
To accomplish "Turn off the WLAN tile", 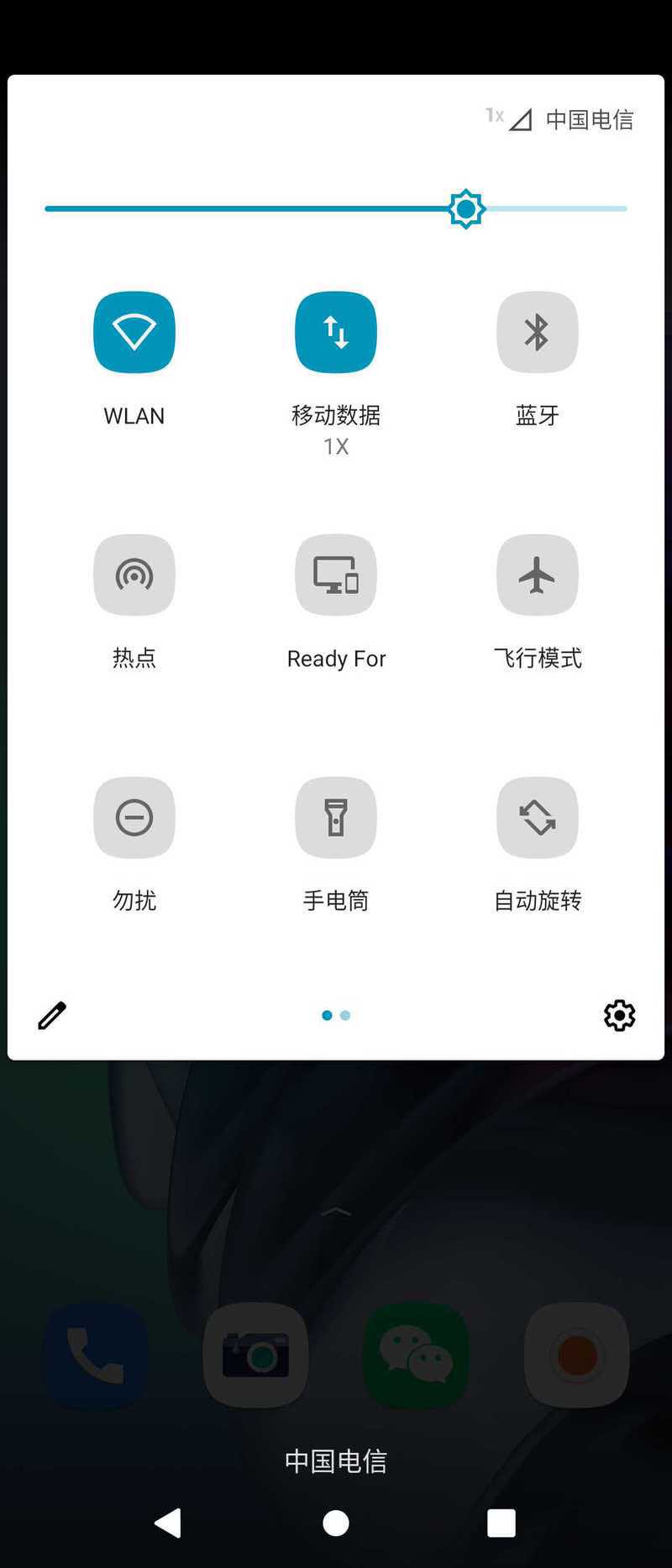I will [134, 332].
